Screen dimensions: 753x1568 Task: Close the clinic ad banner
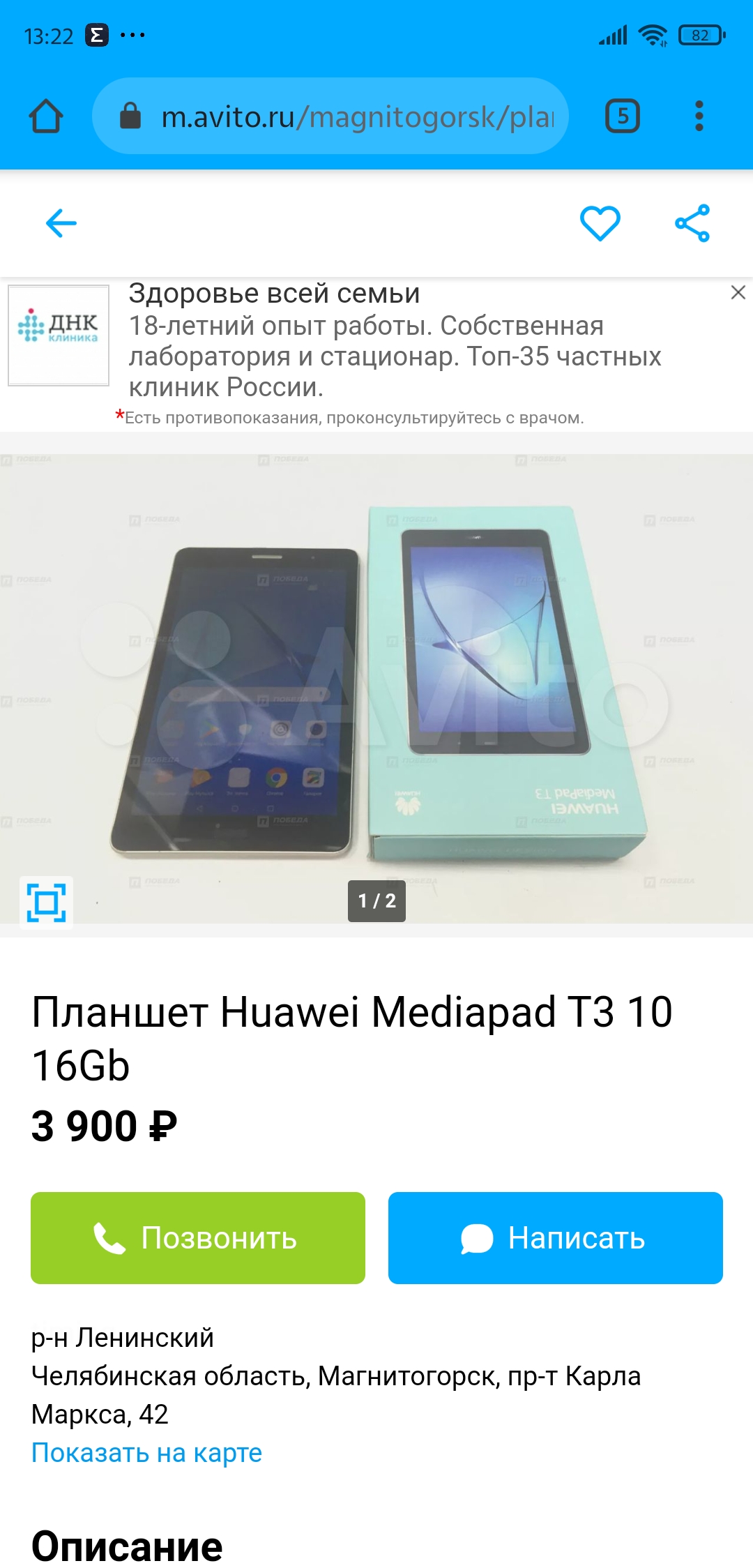click(738, 292)
